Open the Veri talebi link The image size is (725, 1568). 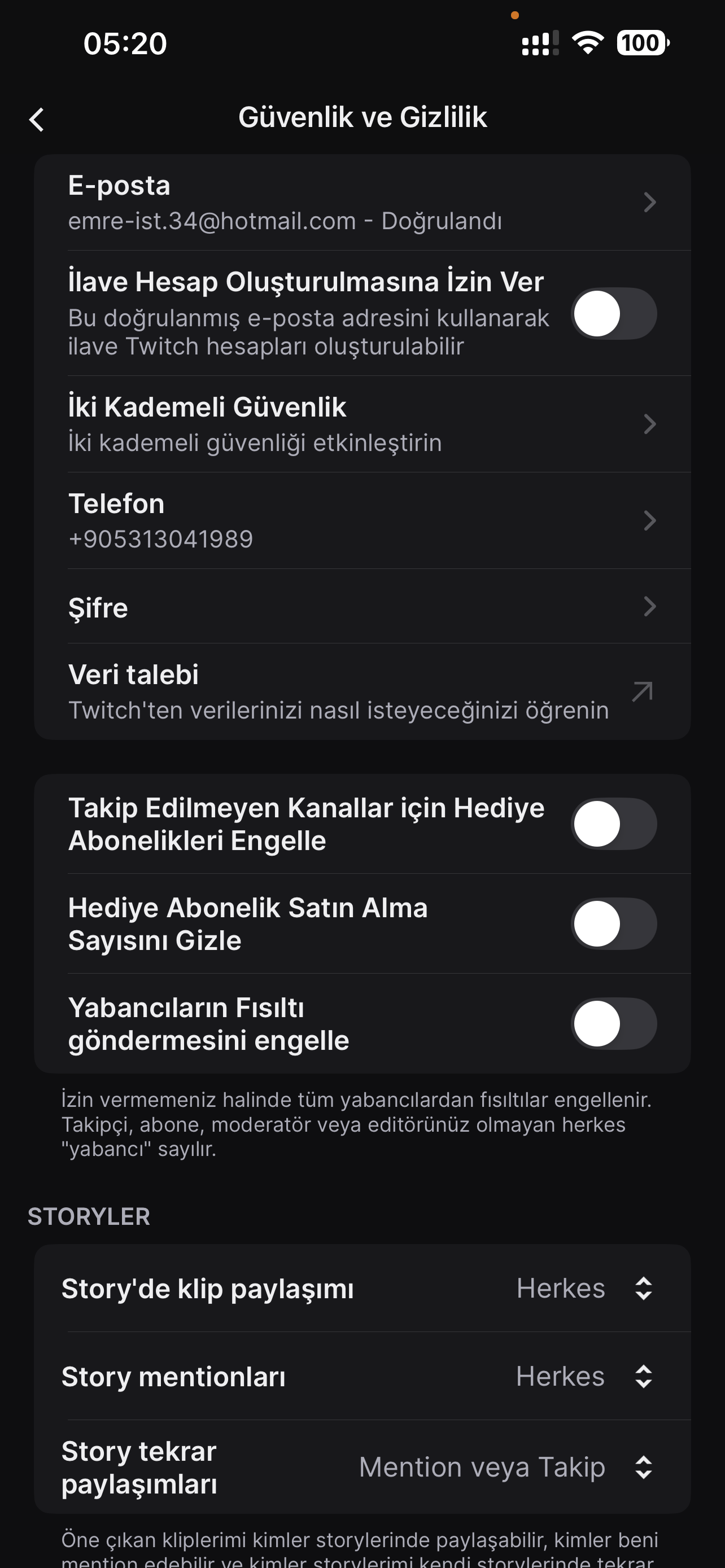coord(362,692)
